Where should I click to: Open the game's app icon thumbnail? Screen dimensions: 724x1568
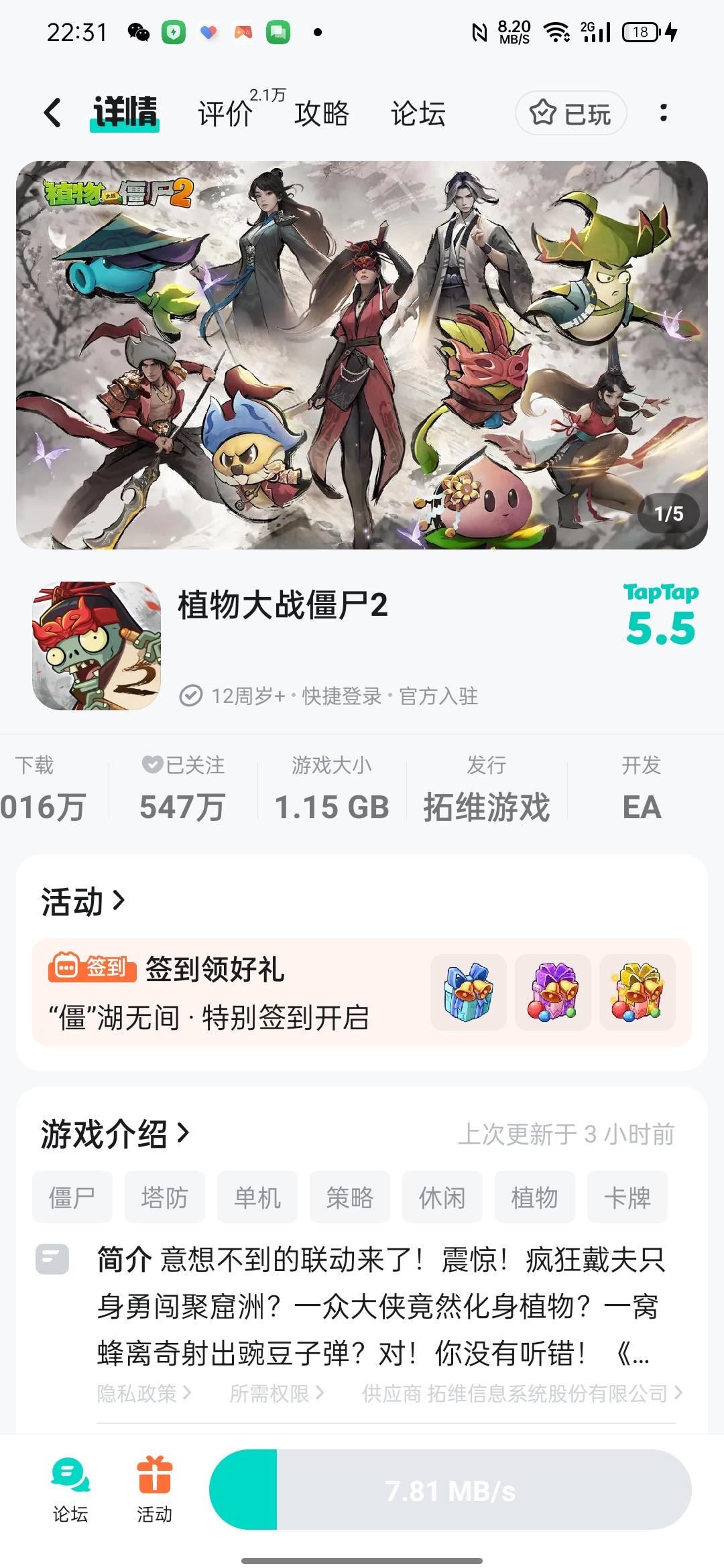pyautogui.click(x=96, y=645)
